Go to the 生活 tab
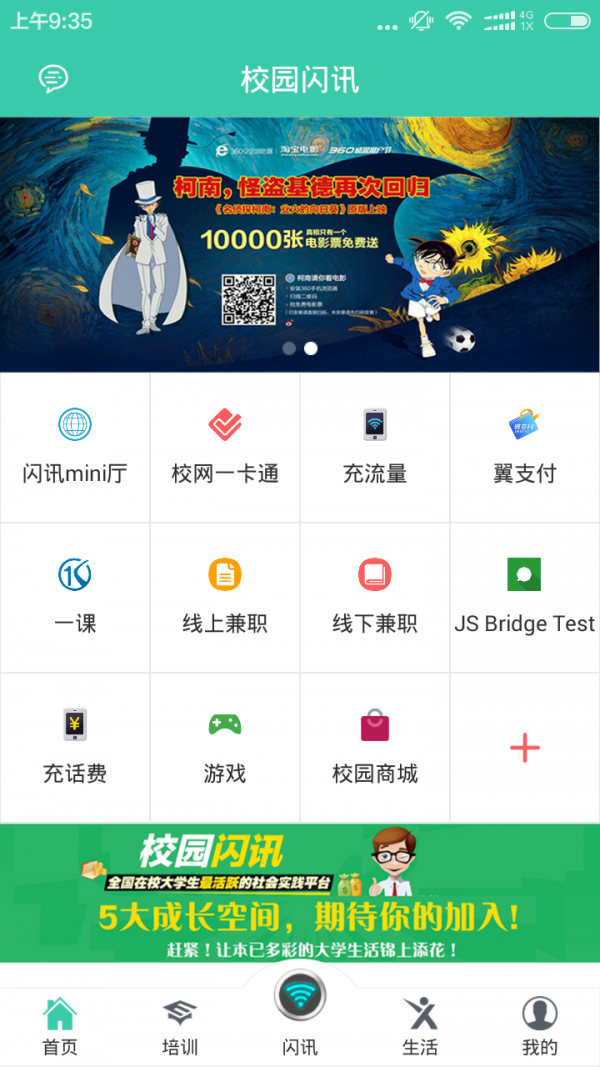The height and width of the screenshot is (1067, 600). [x=420, y=1027]
